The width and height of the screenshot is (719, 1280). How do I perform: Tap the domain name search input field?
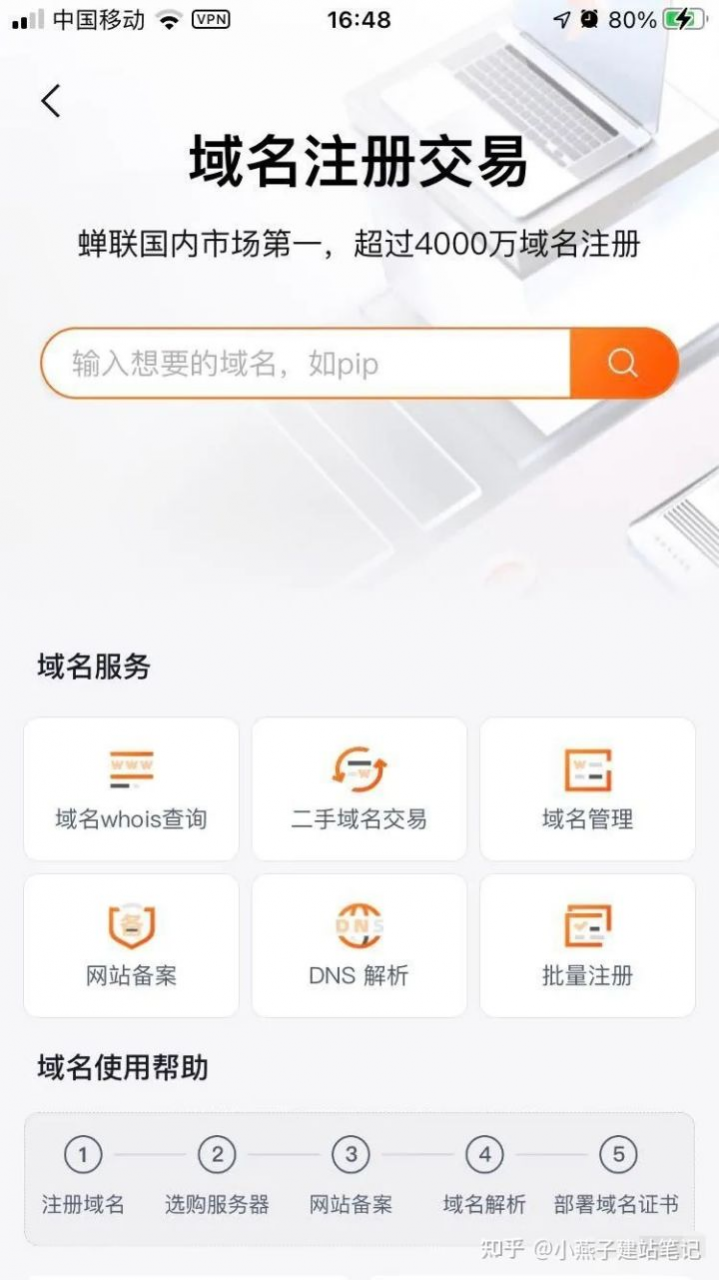pyautogui.click(x=305, y=362)
